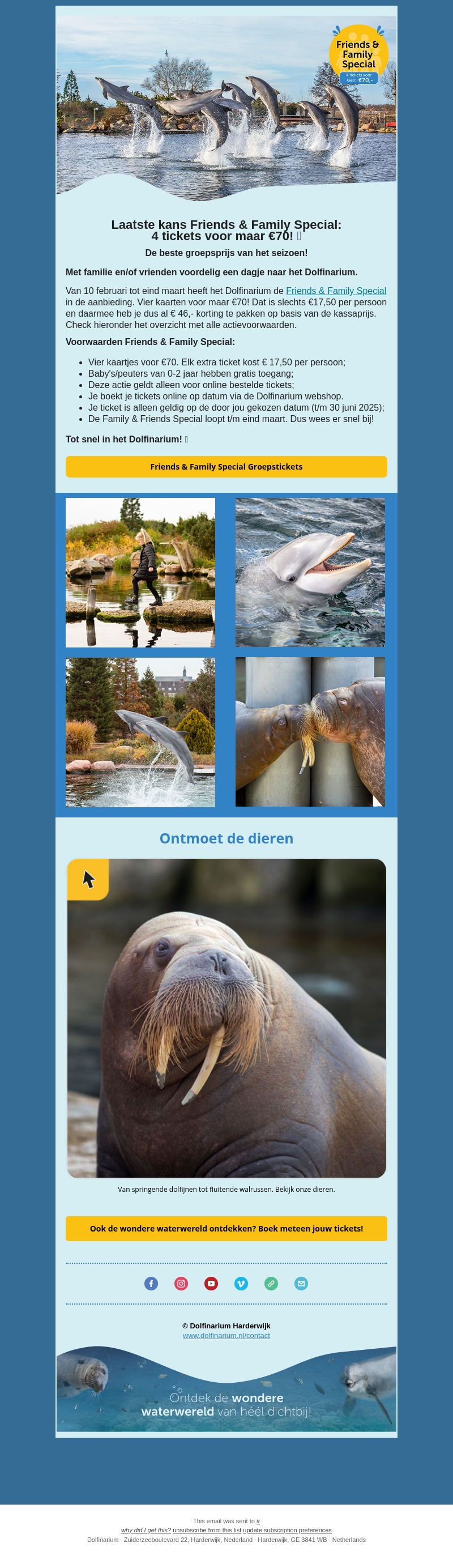Tap the Vimeo icon
Screen dimensions: 453x1568
[x=241, y=1284]
